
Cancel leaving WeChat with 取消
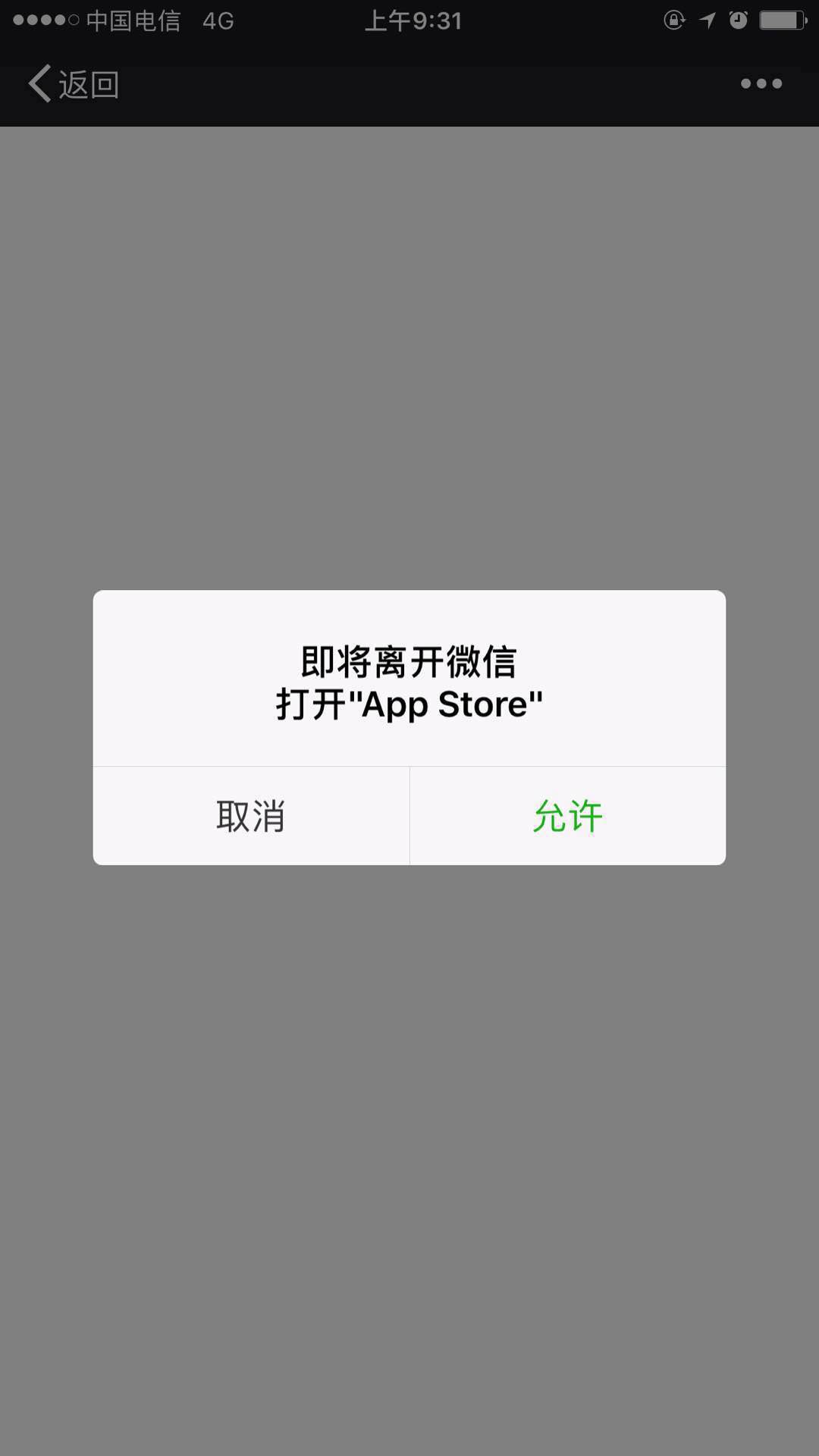tap(251, 816)
